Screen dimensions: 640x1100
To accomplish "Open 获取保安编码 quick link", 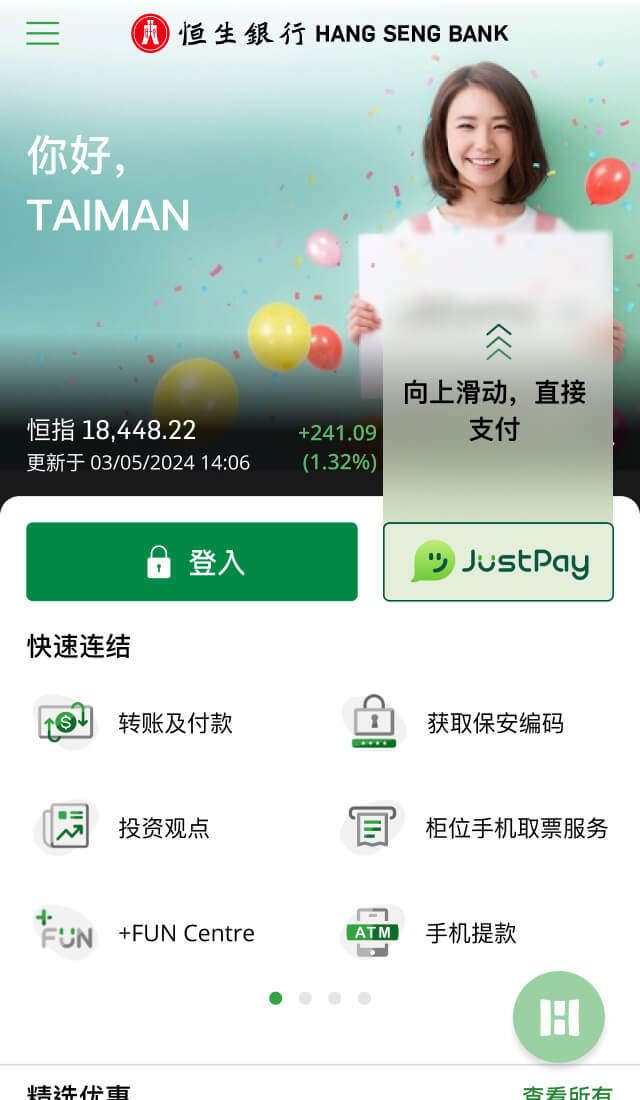I will pos(495,723).
